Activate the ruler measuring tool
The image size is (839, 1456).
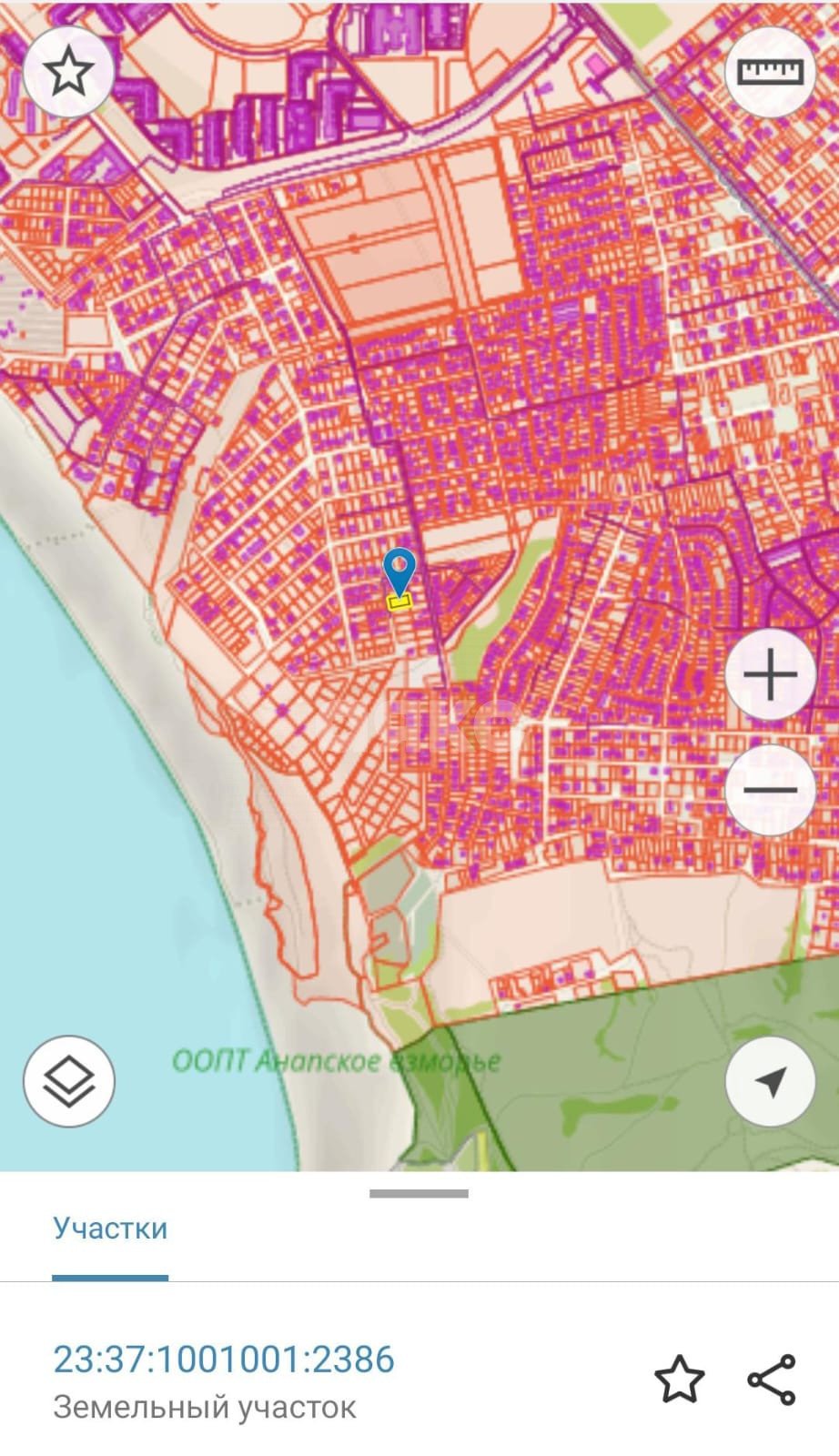(770, 71)
